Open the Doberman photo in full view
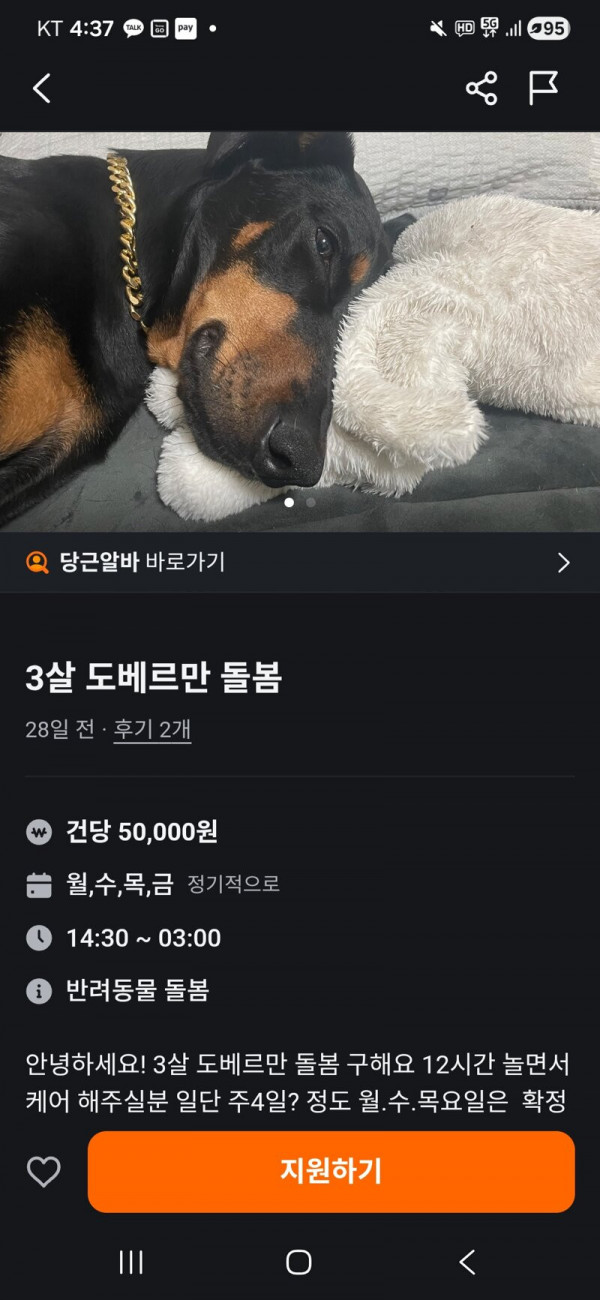This screenshot has height=1300, width=600. 300,330
